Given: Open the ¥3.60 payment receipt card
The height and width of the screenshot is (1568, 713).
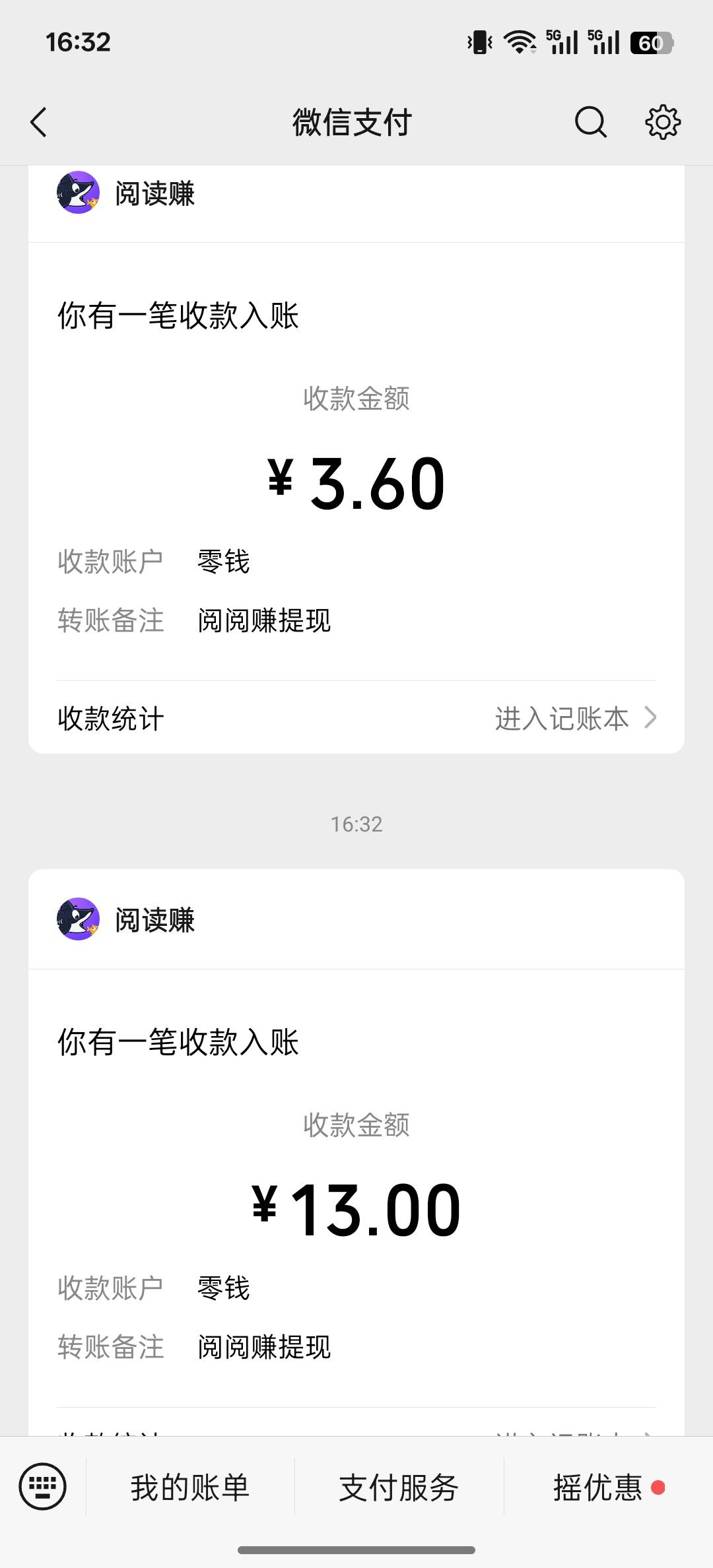Looking at the screenshot, I should [356, 482].
